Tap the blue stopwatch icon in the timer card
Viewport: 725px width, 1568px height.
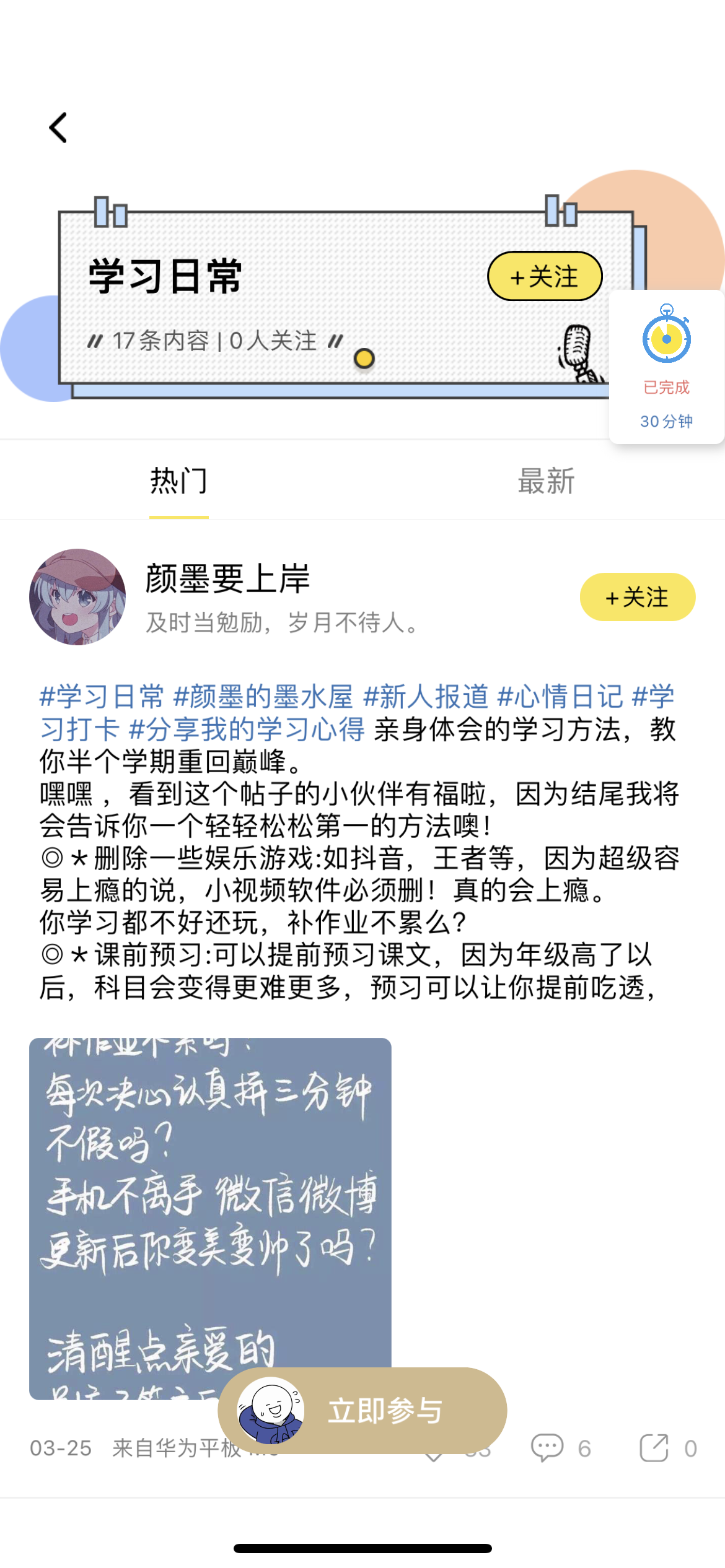pyautogui.click(x=666, y=338)
